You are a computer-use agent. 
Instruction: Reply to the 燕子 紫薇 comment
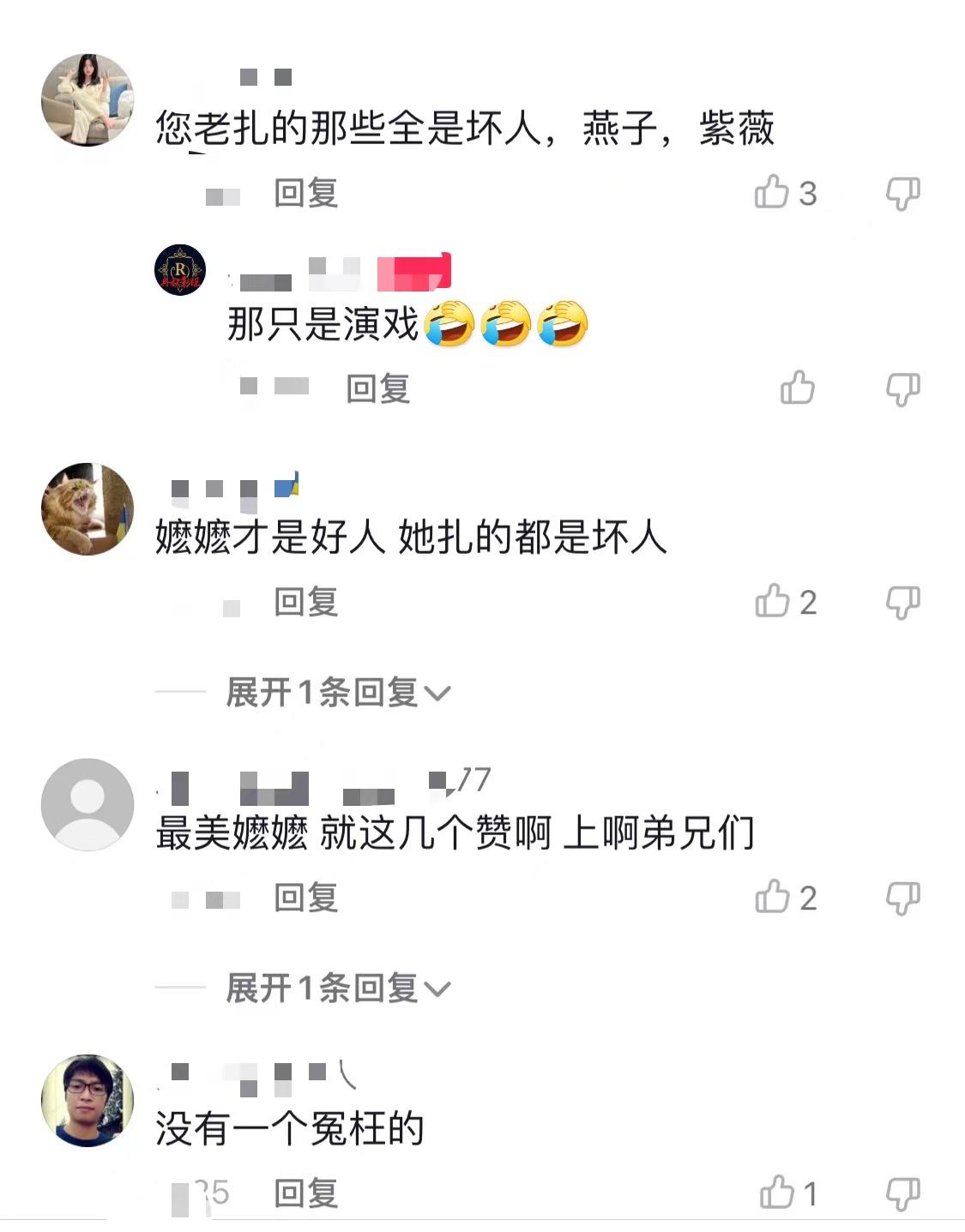pyautogui.click(x=305, y=193)
